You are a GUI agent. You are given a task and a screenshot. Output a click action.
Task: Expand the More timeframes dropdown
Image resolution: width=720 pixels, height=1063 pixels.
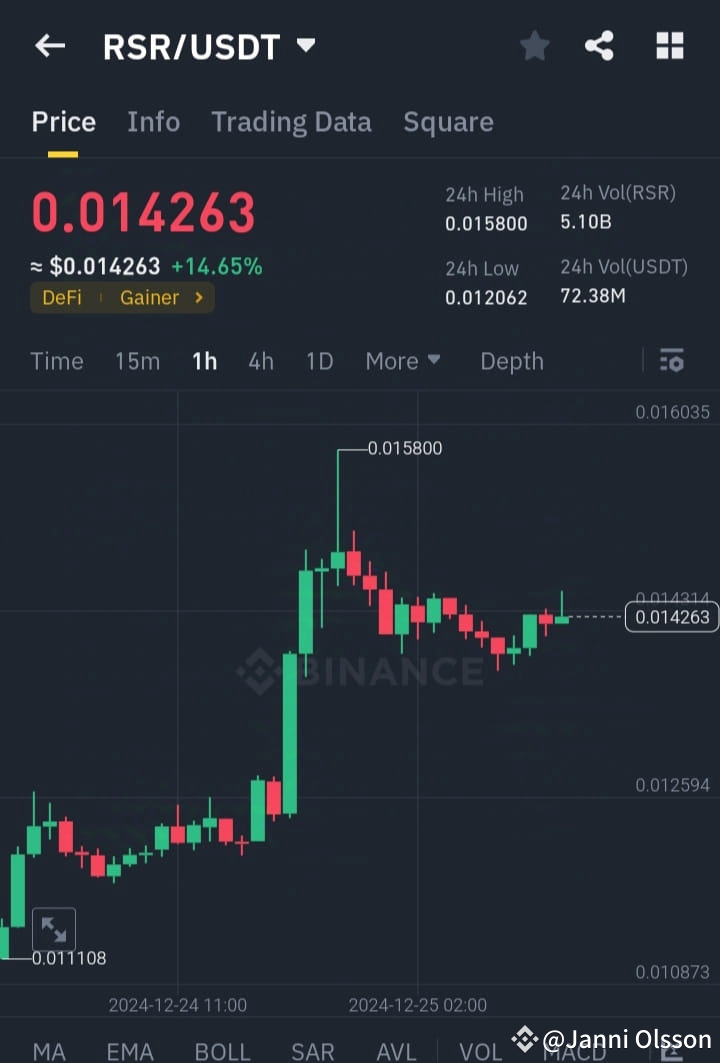point(403,361)
